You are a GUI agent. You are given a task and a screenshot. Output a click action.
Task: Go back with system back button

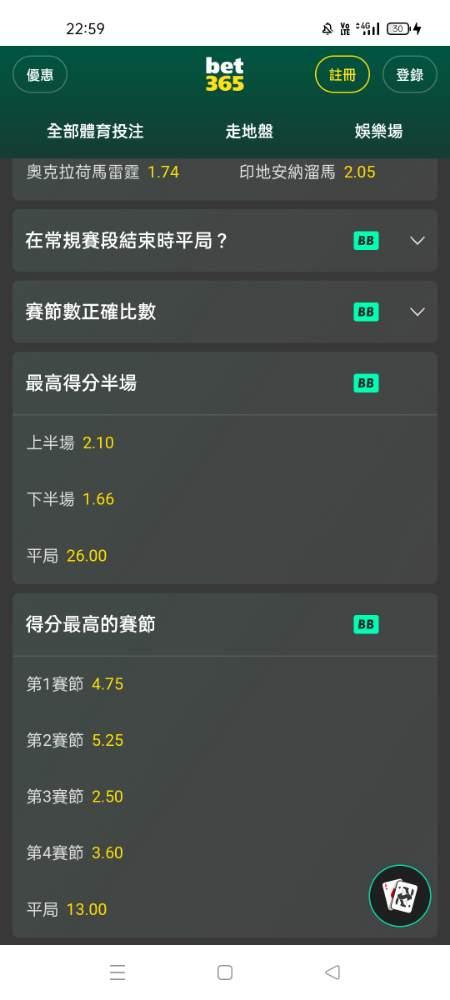tap(332, 972)
